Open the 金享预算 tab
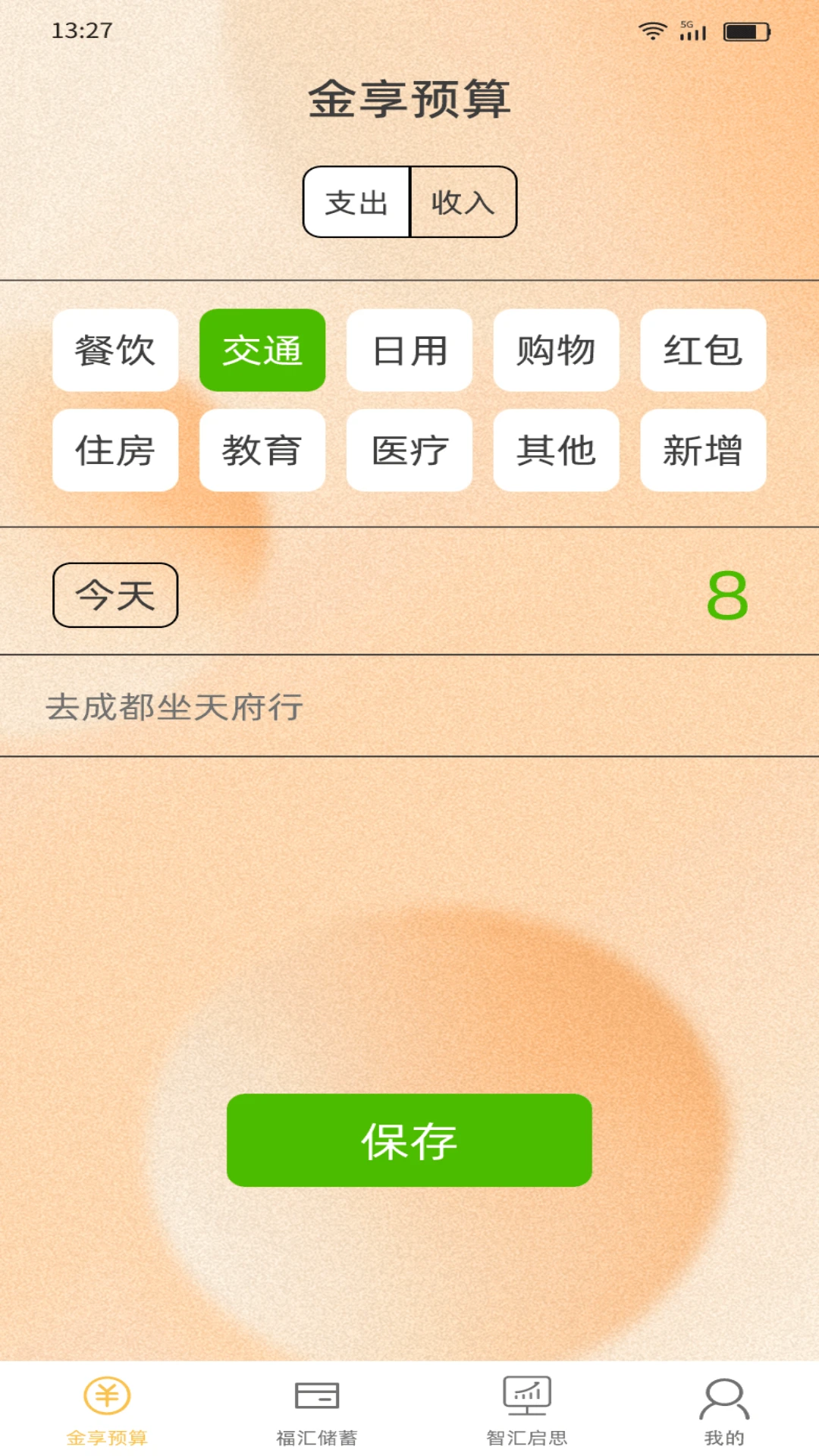This screenshot has height=1456, width=819. click(x=107, y=1410)
